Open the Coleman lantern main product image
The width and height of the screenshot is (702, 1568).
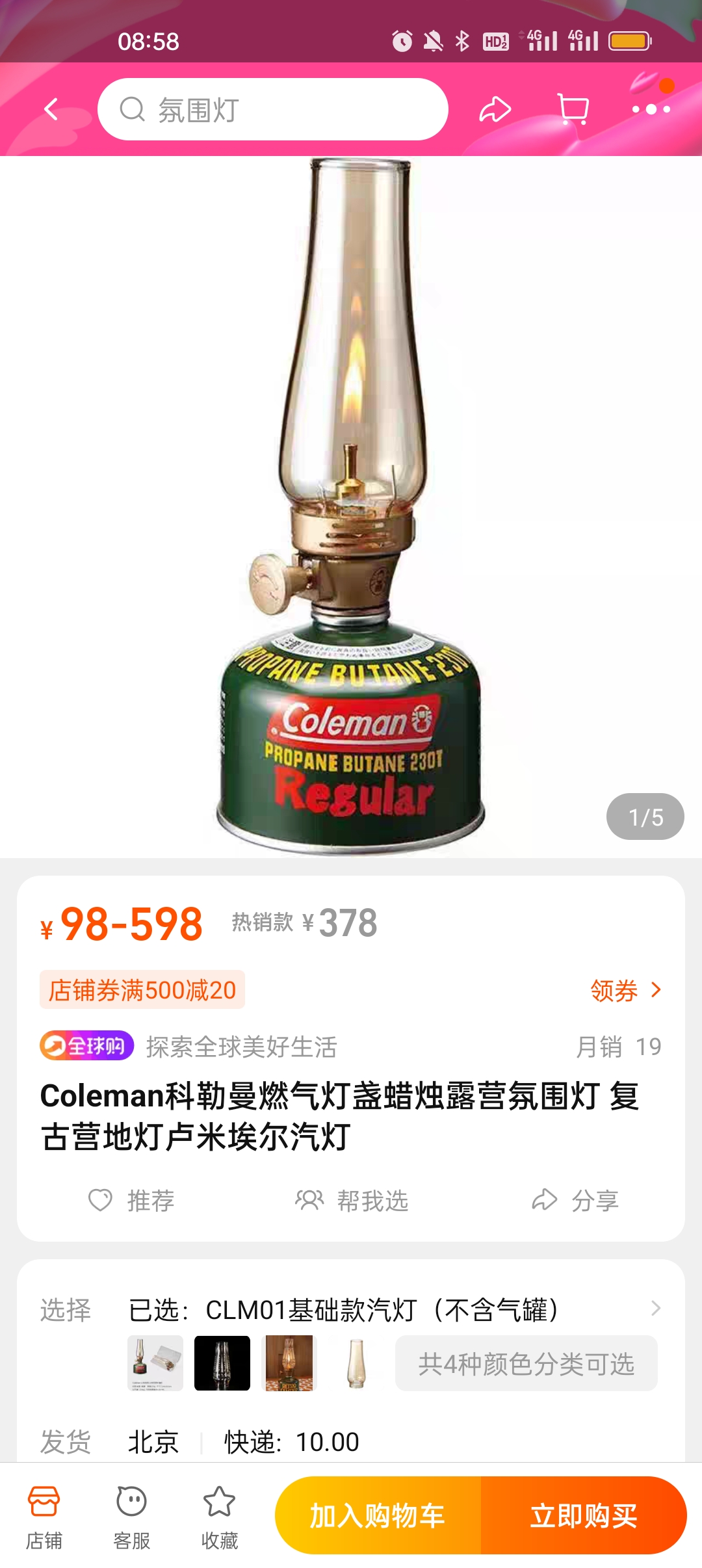(351, 507)
